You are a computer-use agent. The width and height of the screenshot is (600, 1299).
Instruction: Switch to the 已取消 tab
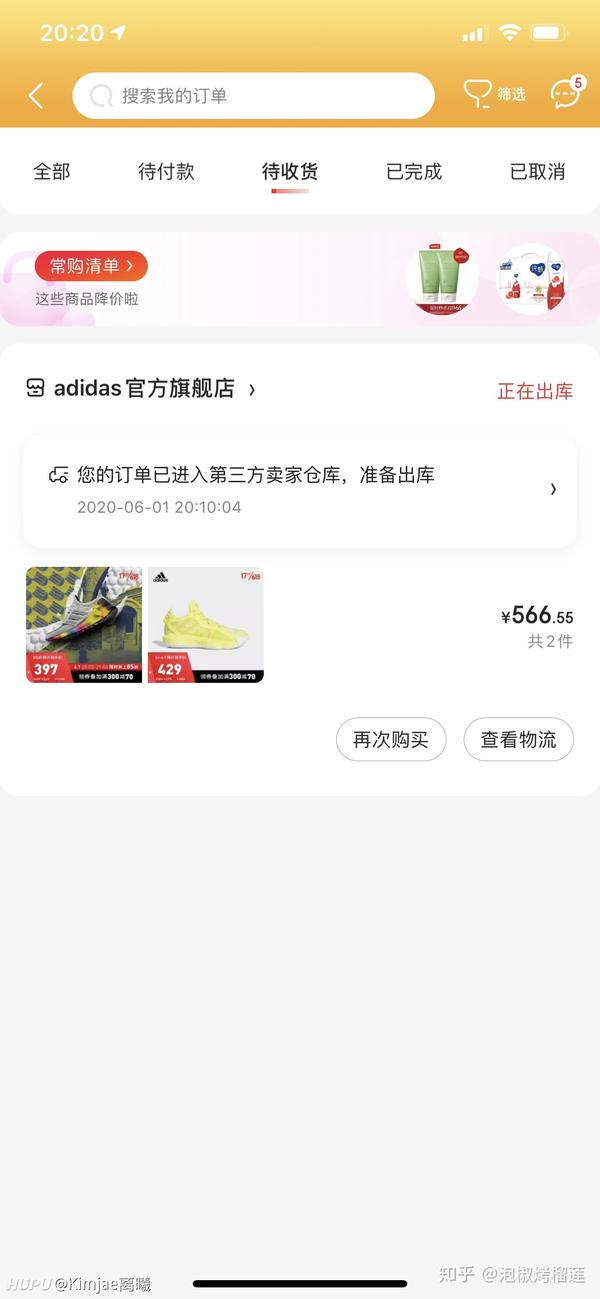pyautogui.click(x=537, y=172)
